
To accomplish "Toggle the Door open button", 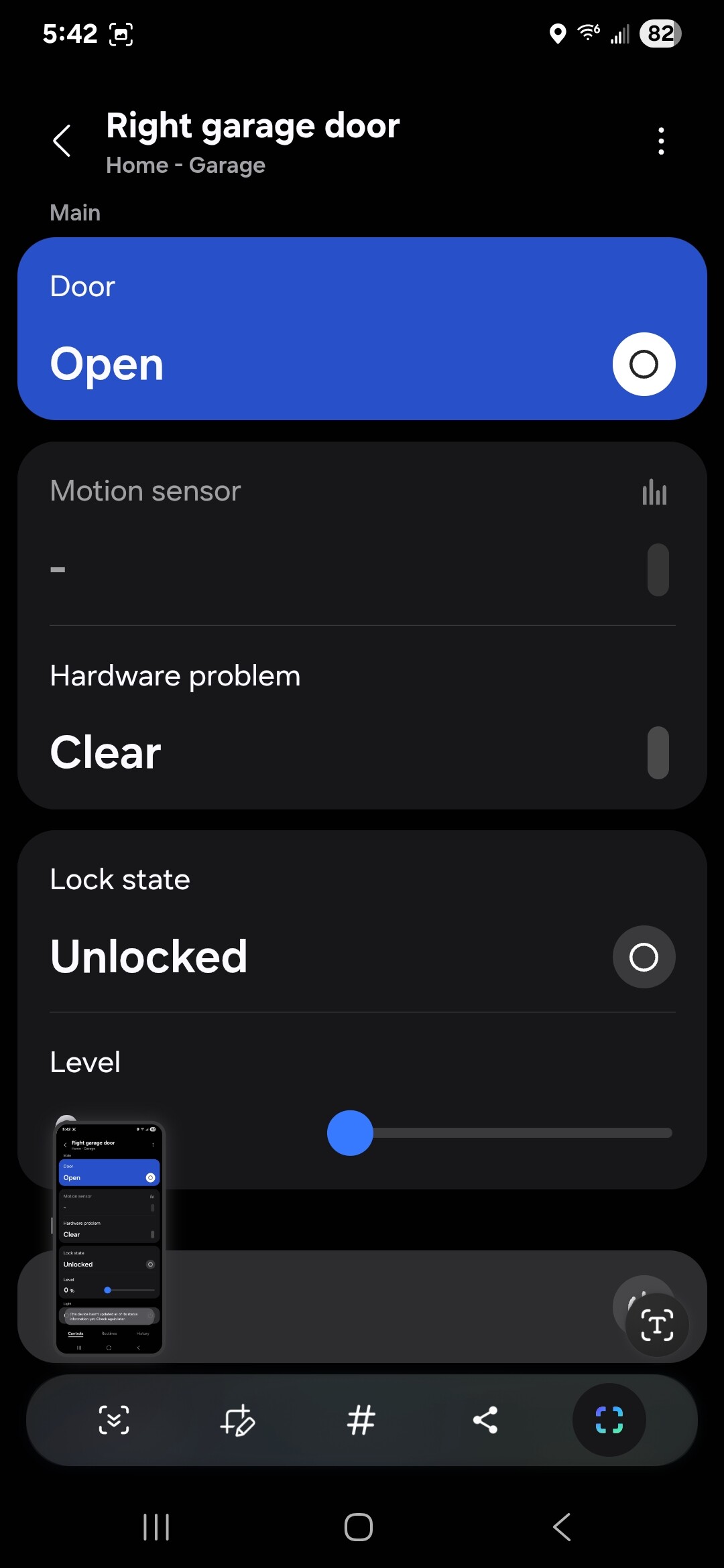I will [644, 364].
